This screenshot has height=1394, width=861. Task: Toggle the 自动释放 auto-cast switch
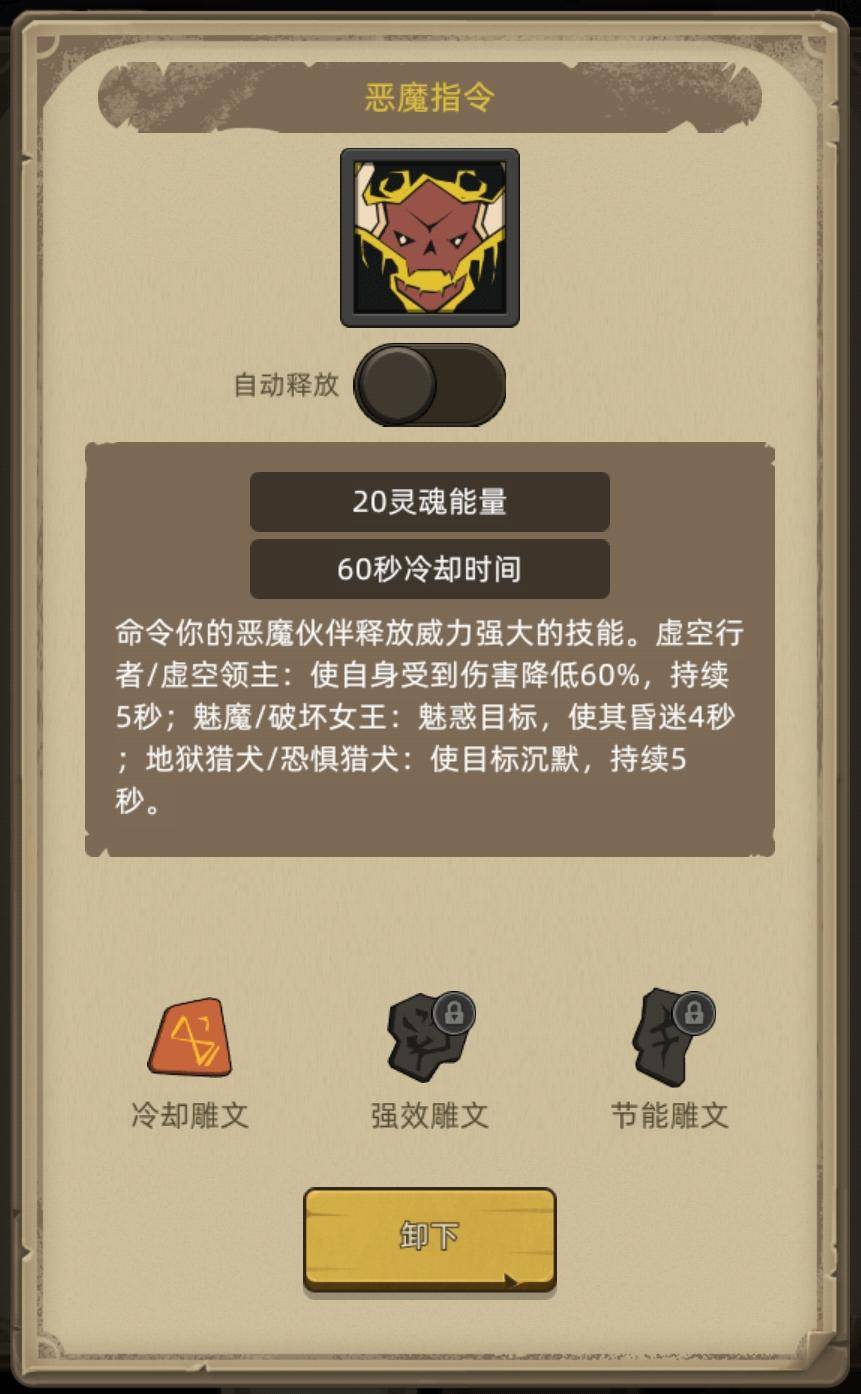(x=429, y=385)
